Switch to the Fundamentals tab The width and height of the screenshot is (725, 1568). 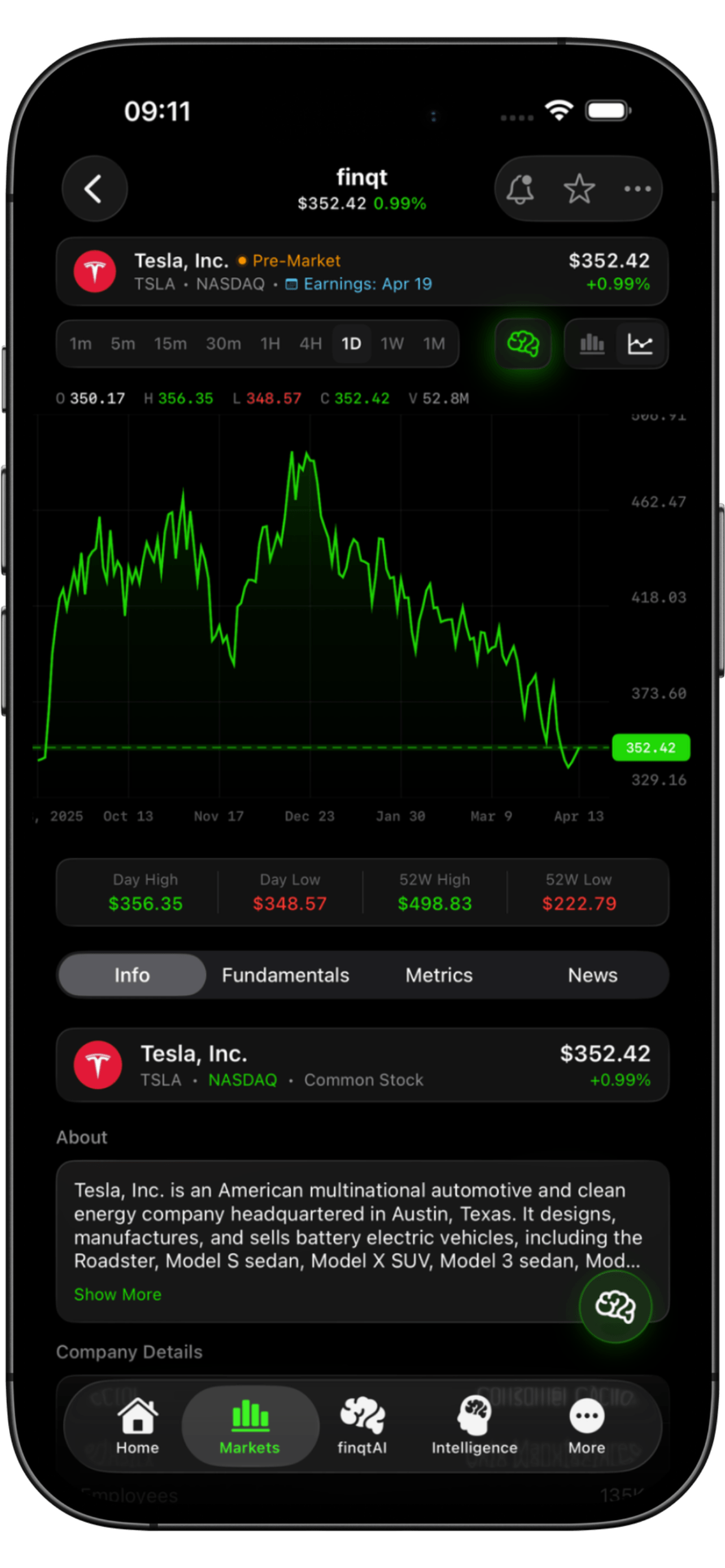tap(286, 975)
